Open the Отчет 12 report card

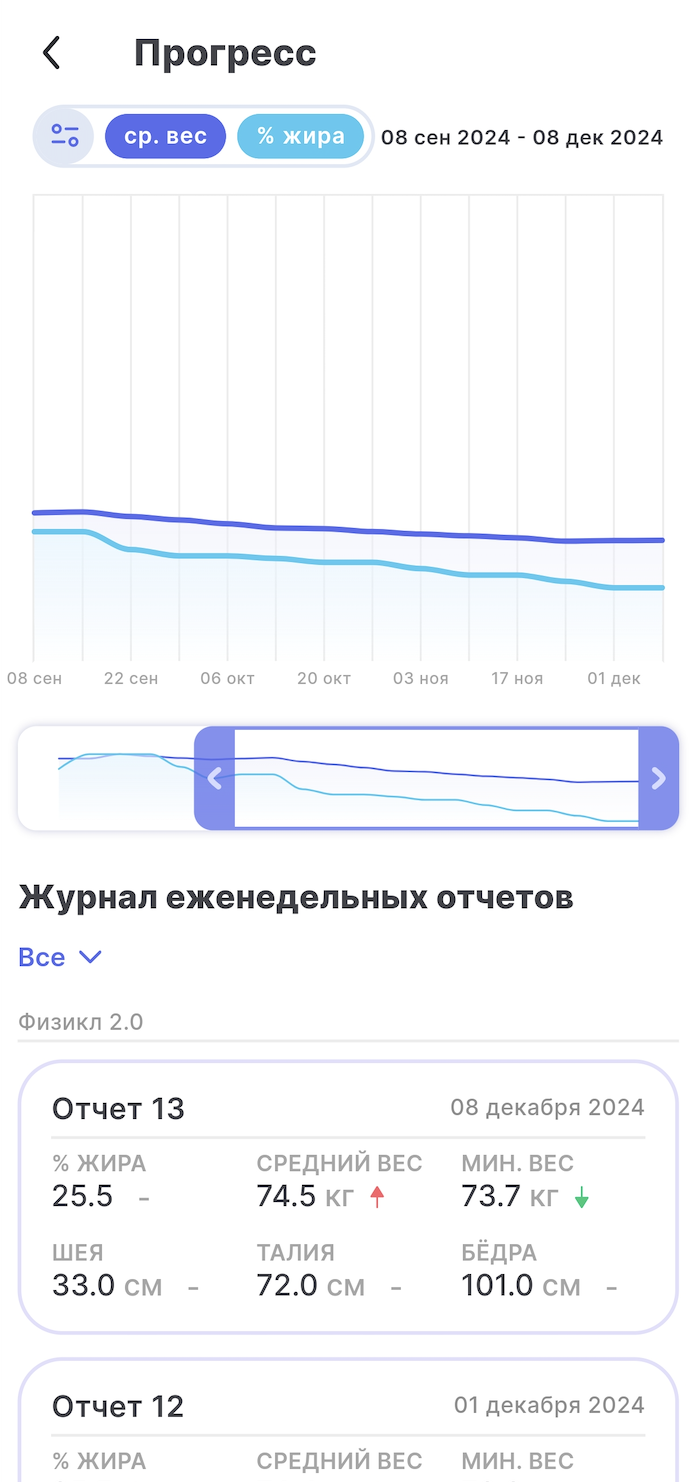pyautogui.click(x=348, y=1420)
